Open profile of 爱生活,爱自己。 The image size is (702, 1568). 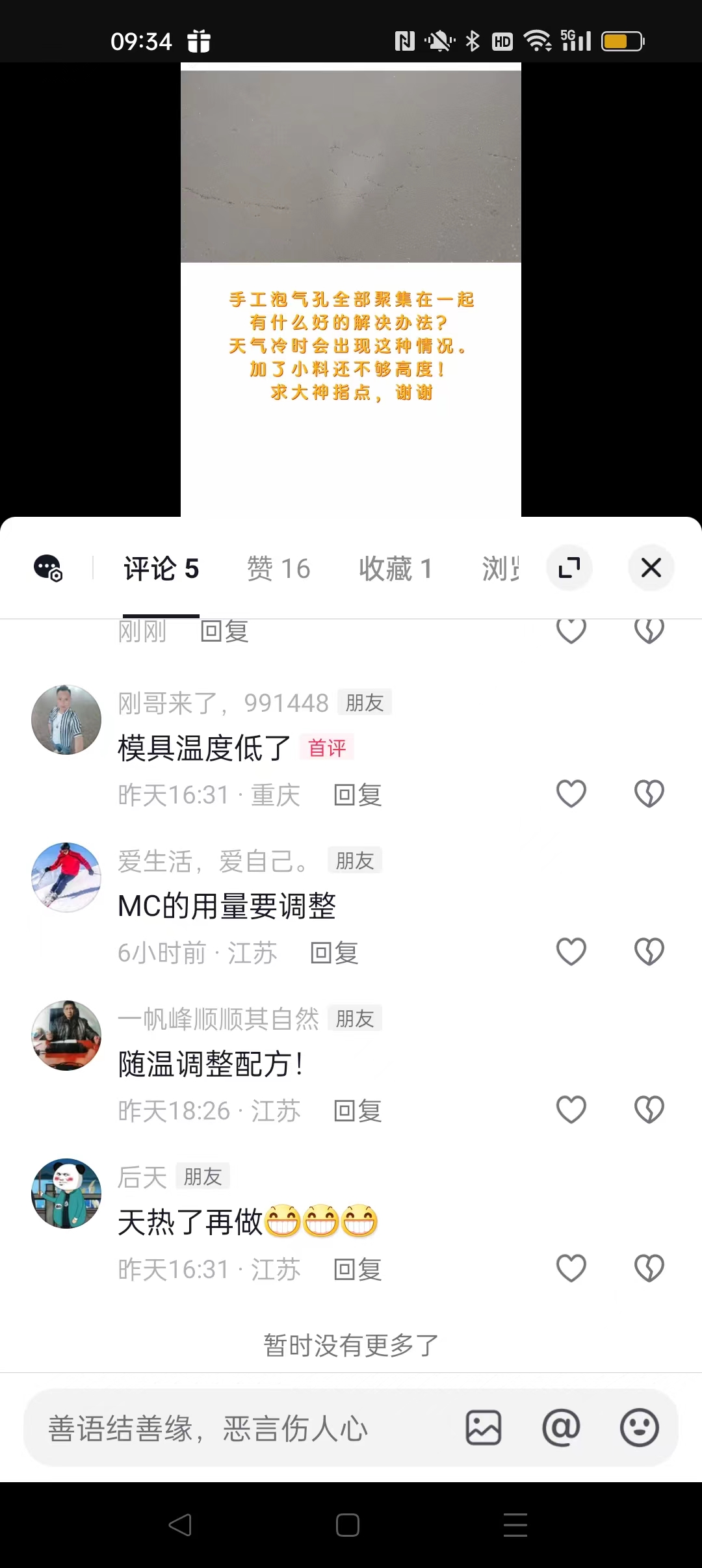coord(213,861)
